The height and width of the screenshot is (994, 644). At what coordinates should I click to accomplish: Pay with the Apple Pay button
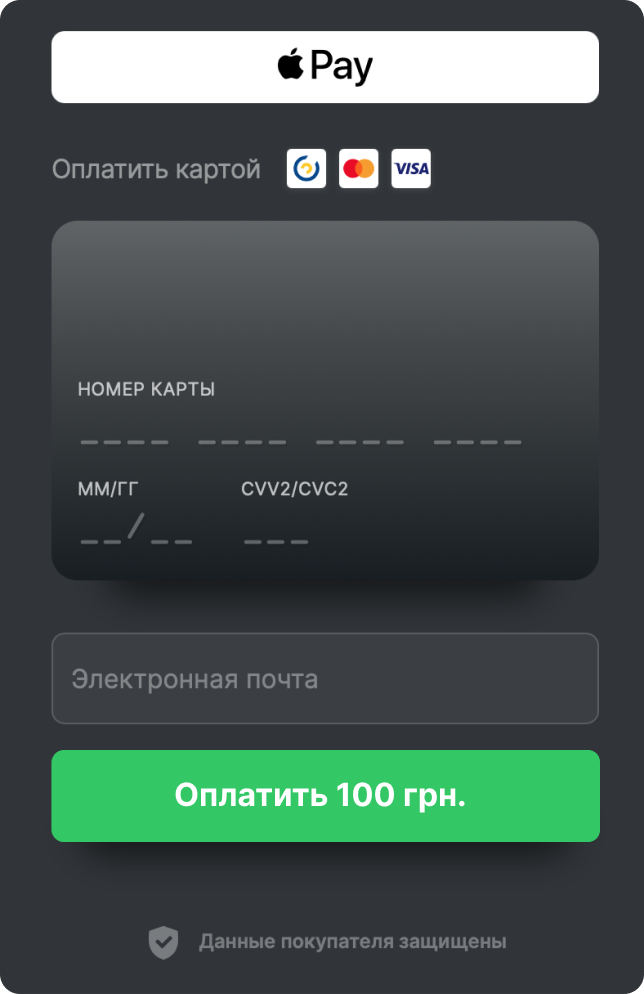[325, 67]
